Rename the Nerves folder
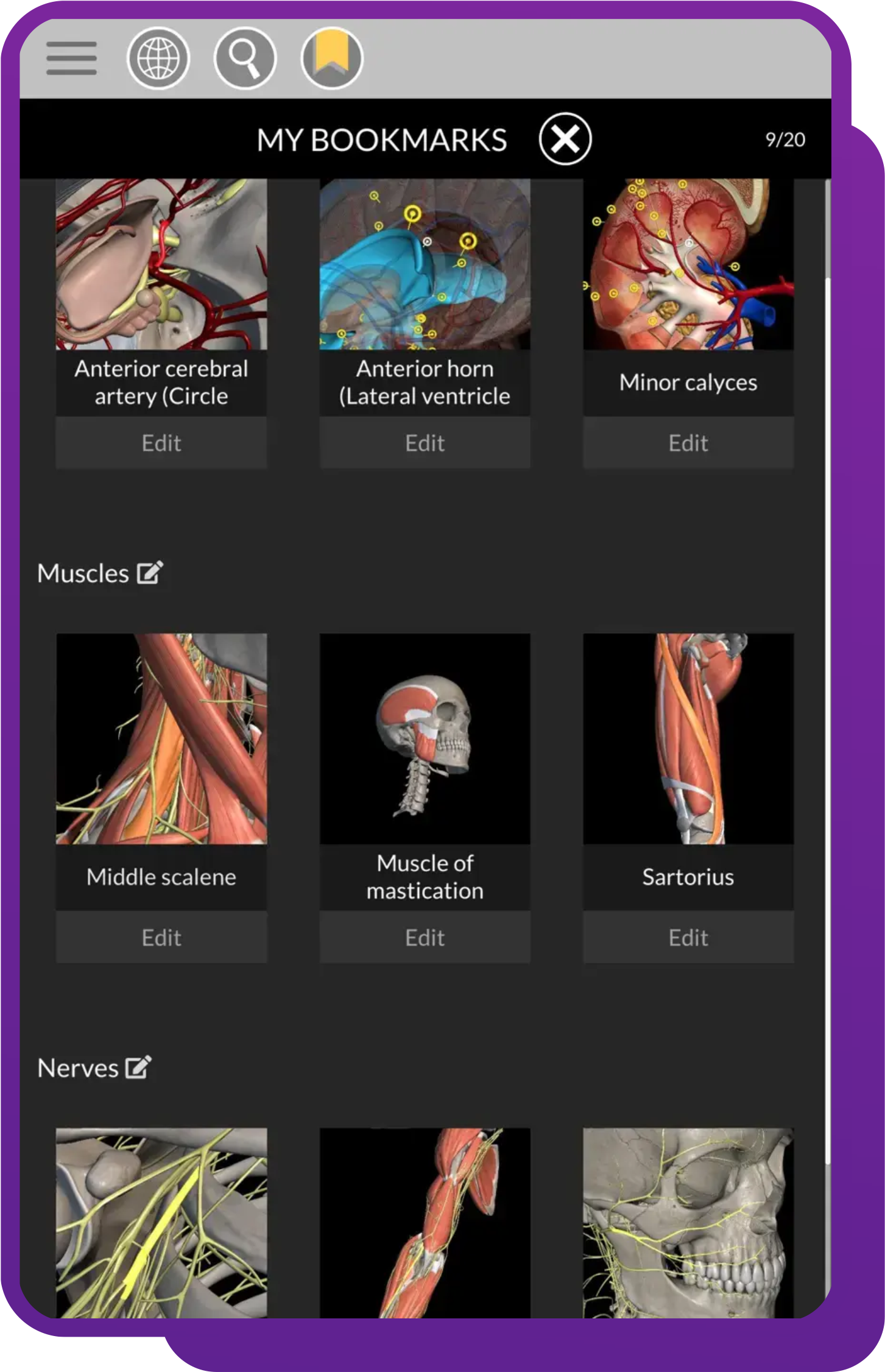 (x=138, y=1067)
